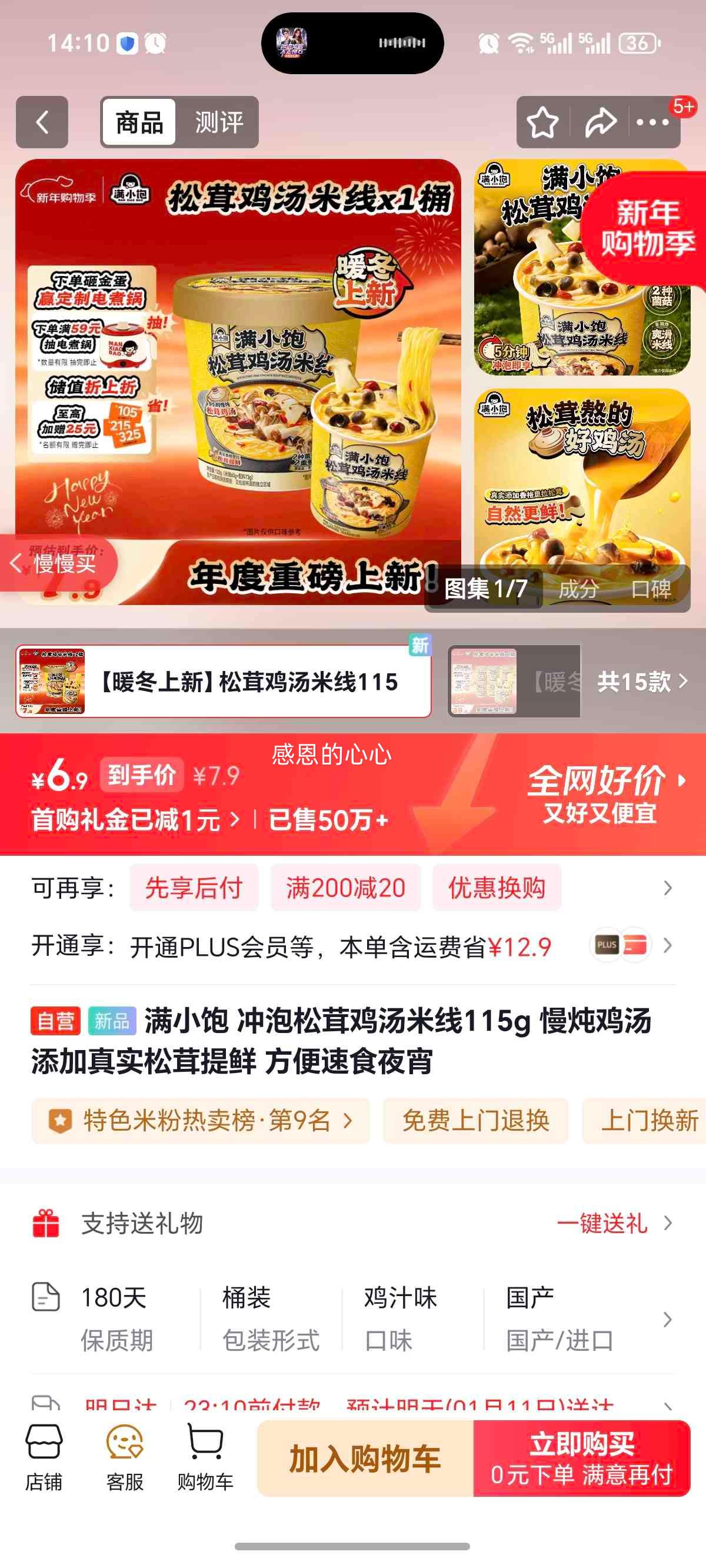Image resolution: width=706 pixels, height=1568 pixels.
Task: Tap the 慢慢买 floating price widget
Action: pyautogui.click(x=67, y=564)
